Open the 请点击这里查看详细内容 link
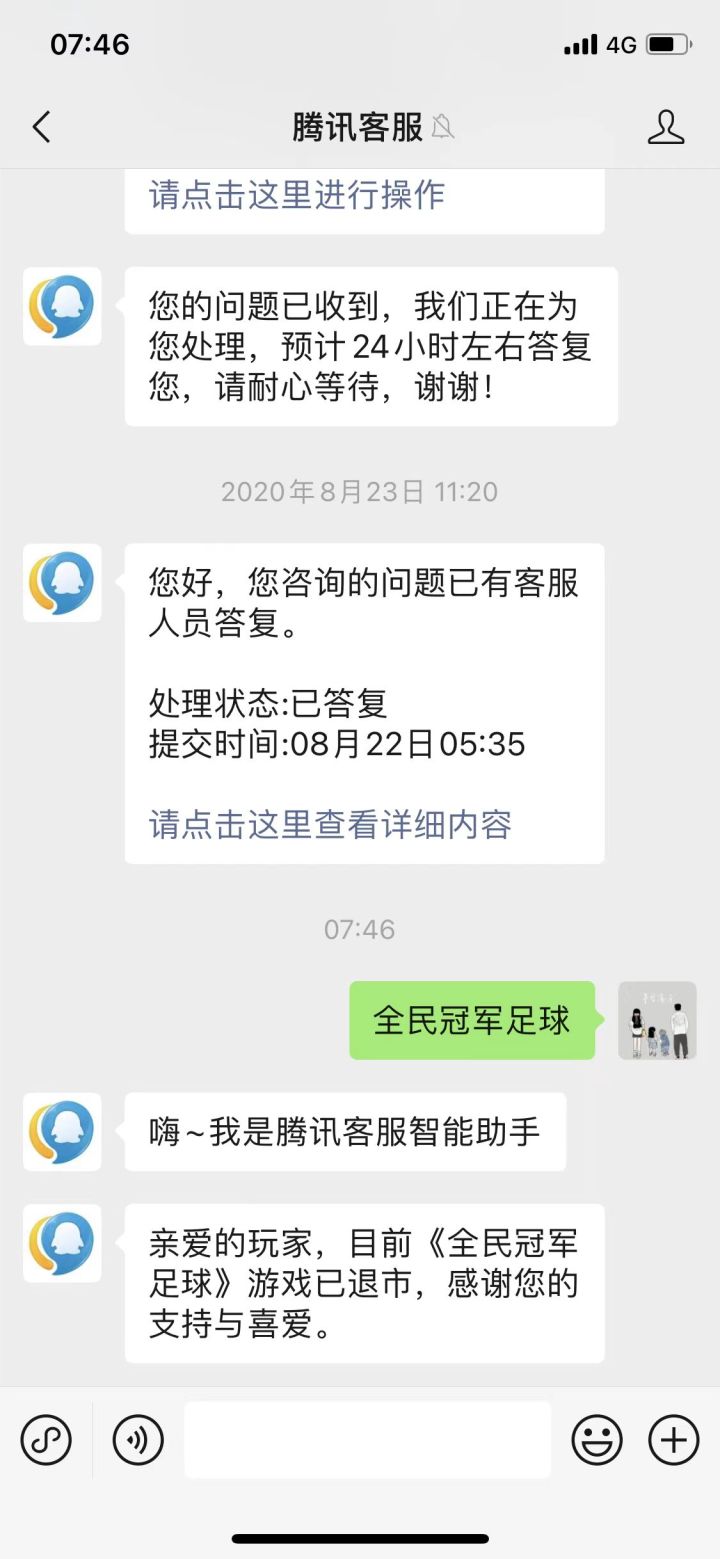720x1559 pixels. click(330, 824)
